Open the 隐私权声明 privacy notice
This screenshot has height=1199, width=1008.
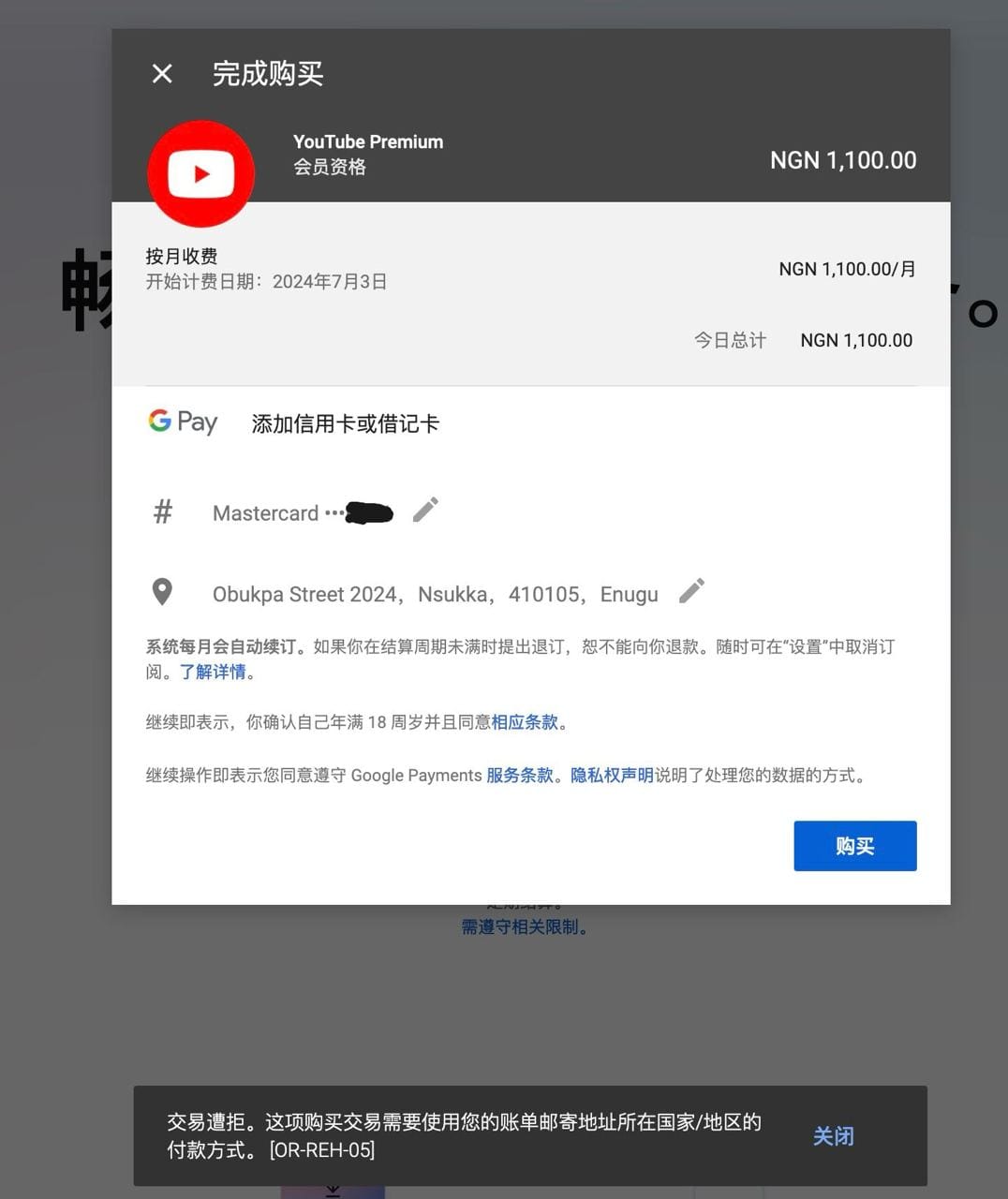(x=612, y=776)
